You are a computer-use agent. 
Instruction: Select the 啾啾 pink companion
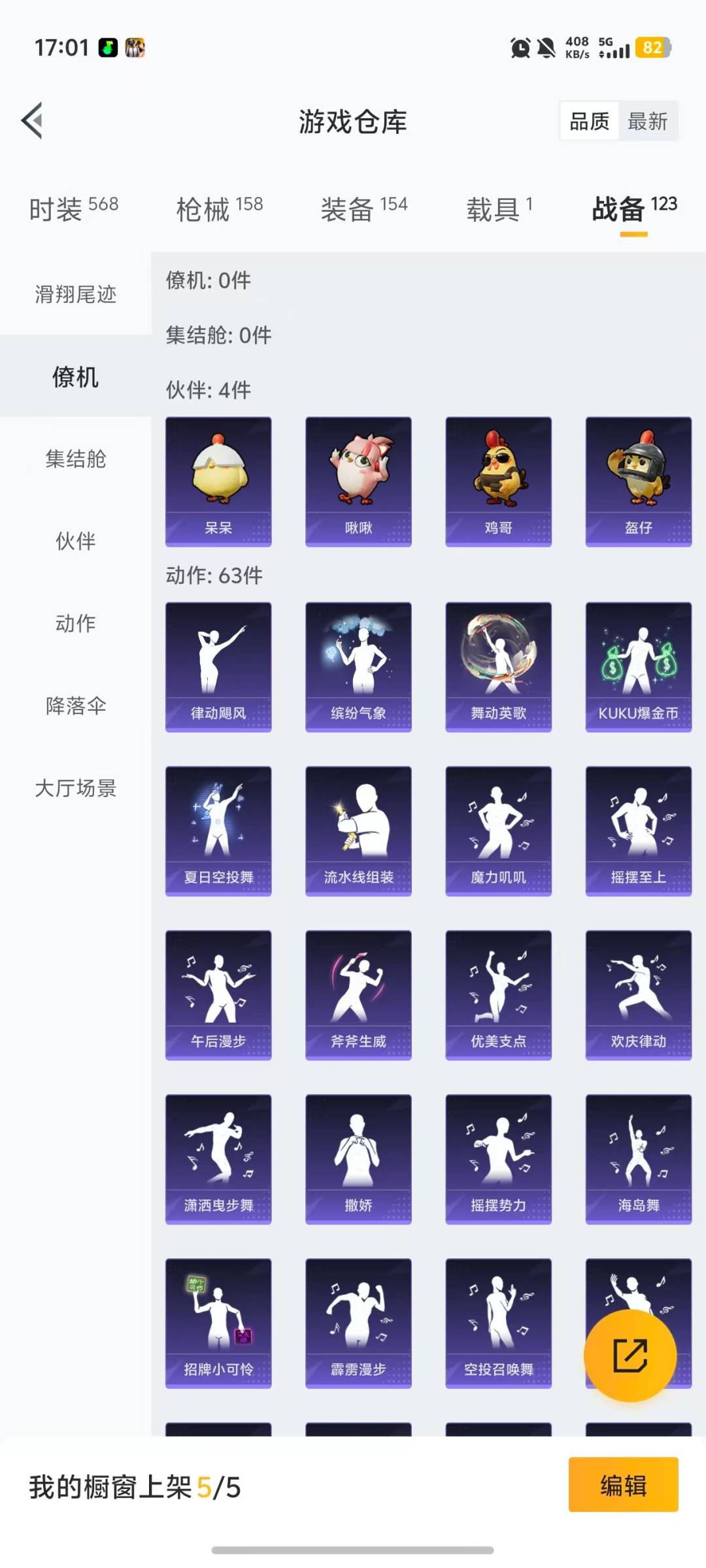[x=358, y=479]
